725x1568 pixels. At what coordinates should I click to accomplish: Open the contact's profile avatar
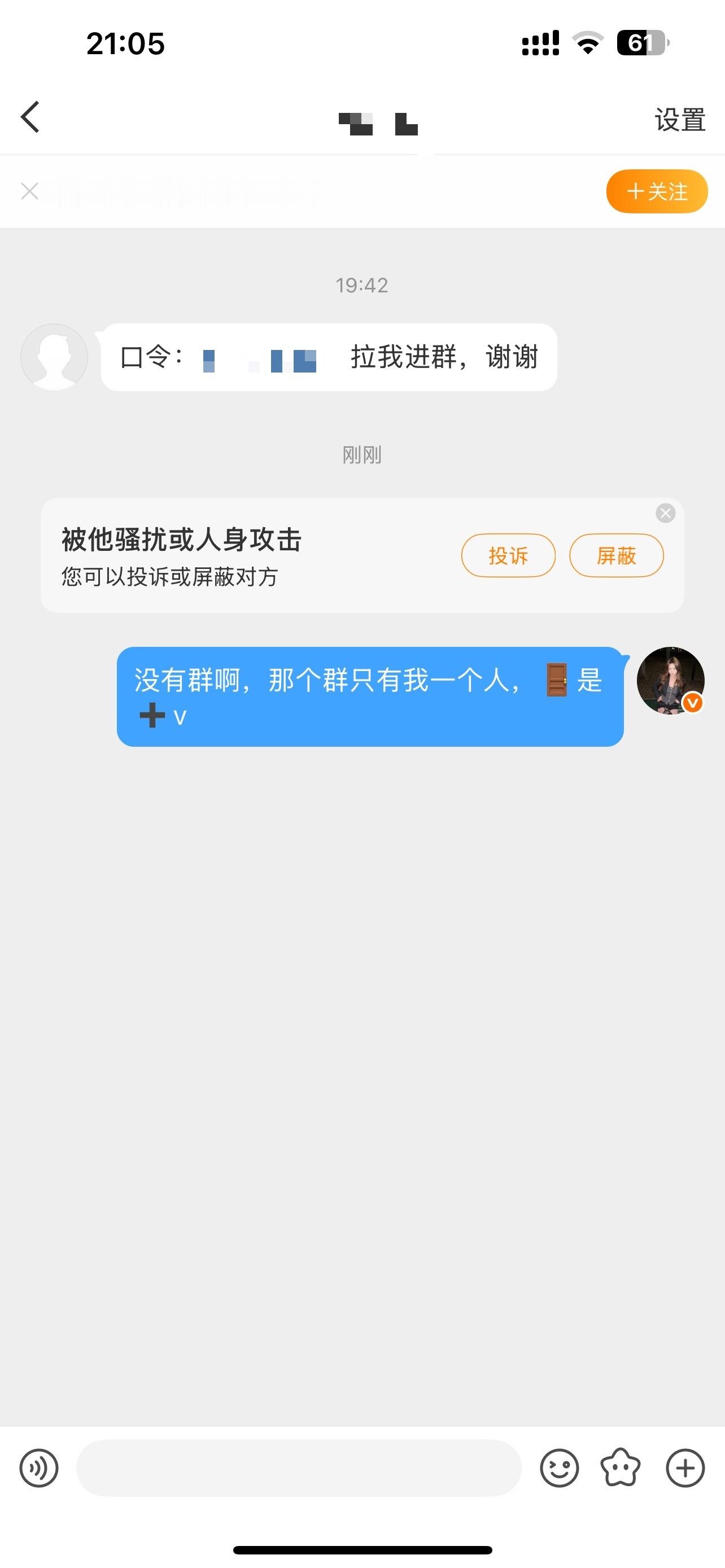coord(54,357)
